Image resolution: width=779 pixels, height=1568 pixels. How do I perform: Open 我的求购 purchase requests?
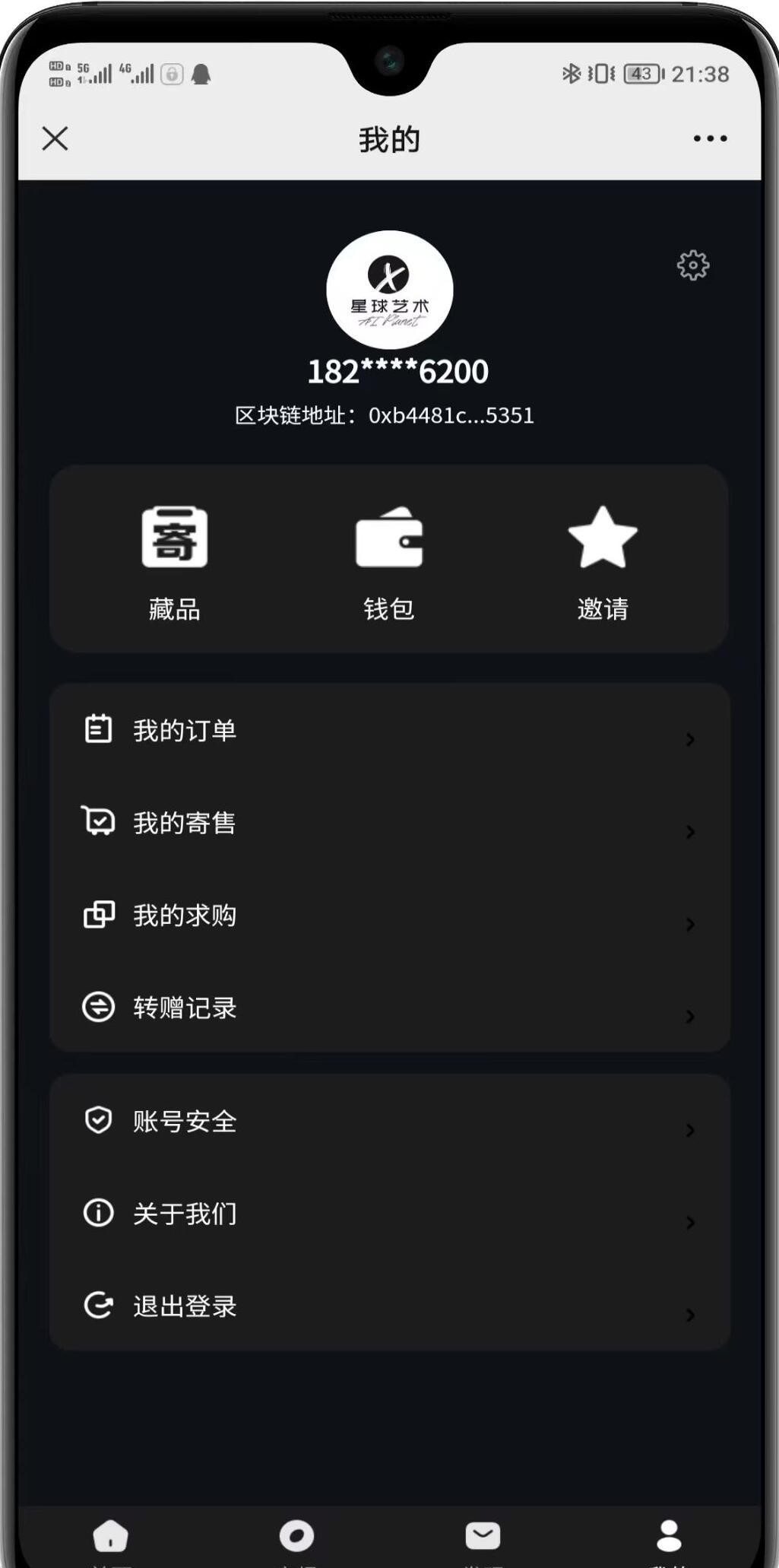coord(389,915)
